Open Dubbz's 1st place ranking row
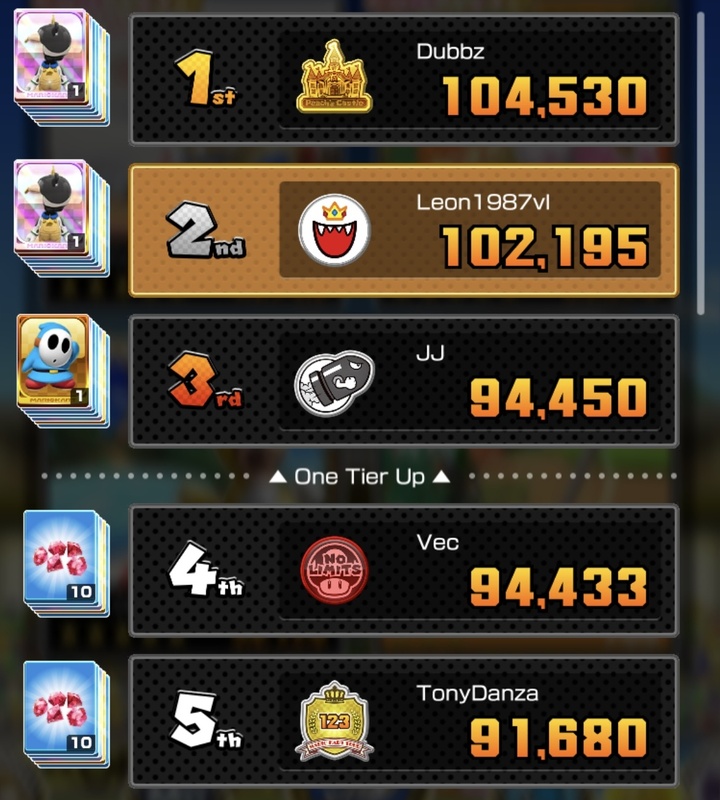The height and width of the screenshot is (800, 720). (404, 80)
